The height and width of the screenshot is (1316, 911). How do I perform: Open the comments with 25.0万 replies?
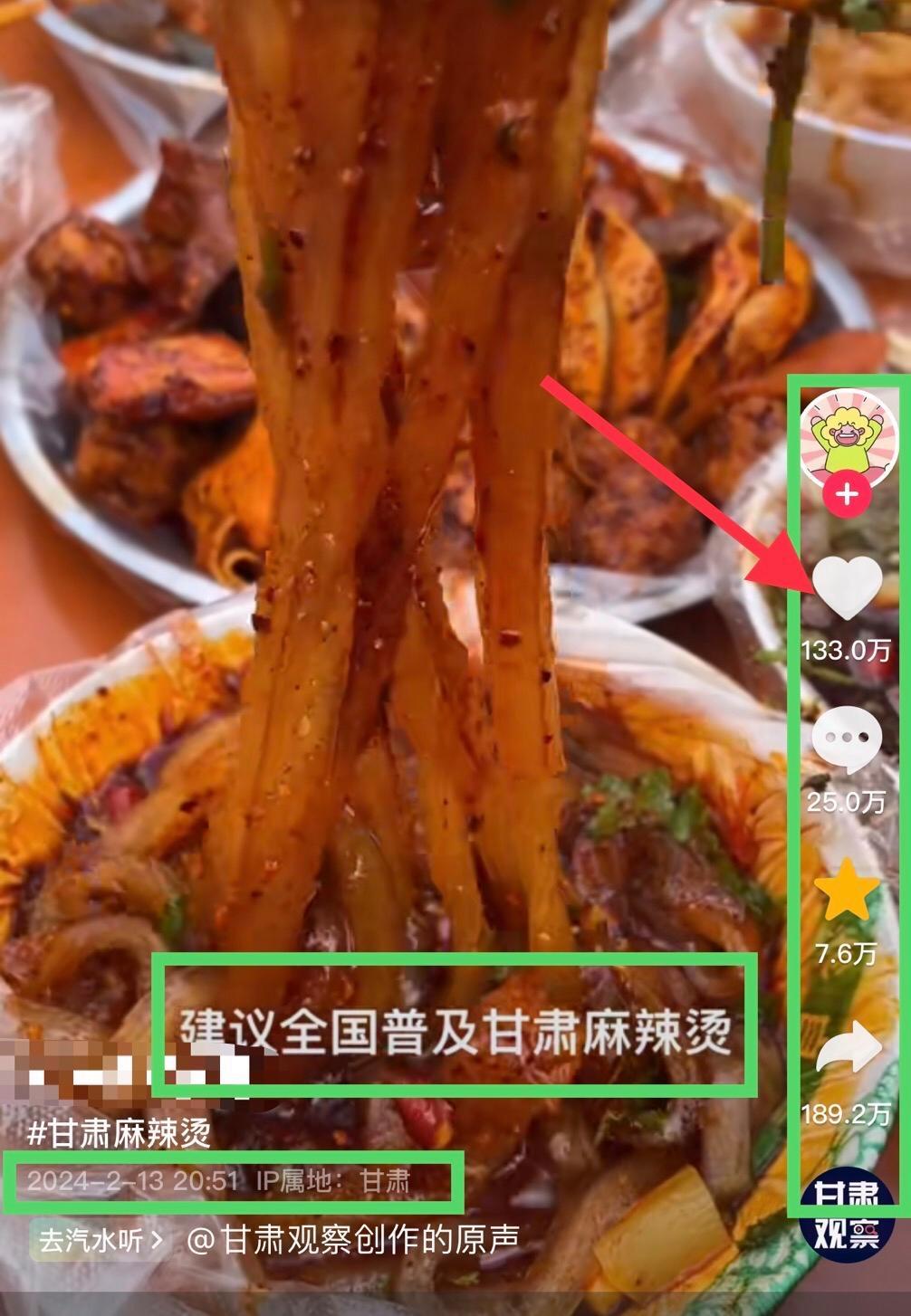click(x=847, y=739)
